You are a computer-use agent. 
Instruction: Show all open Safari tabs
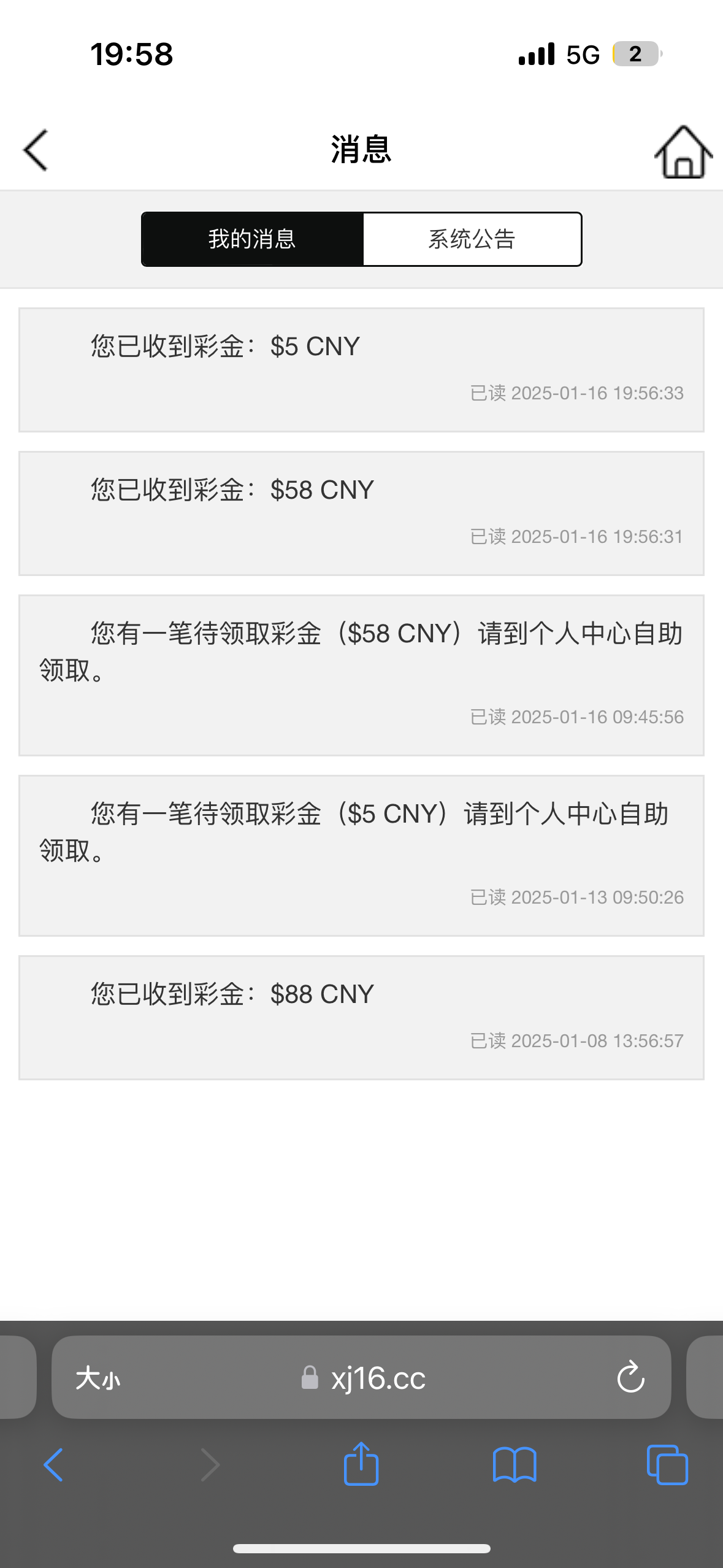667,1465
